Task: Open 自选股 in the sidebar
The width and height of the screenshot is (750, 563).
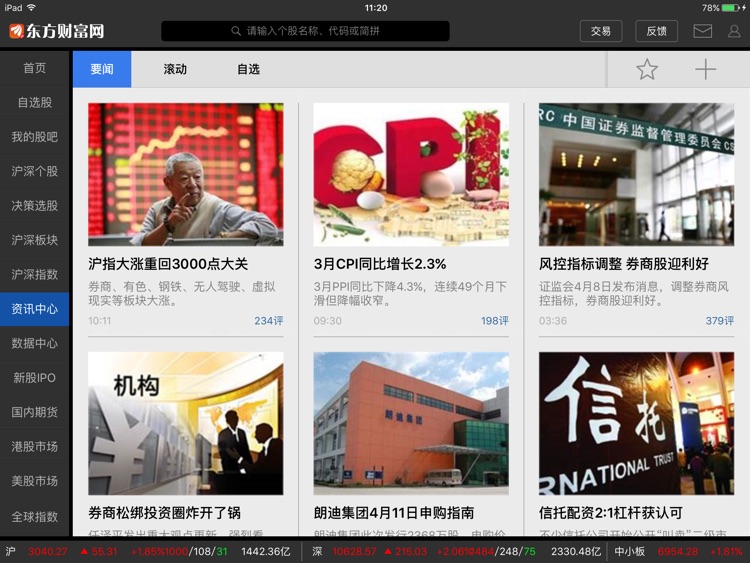Action: tap(35, 102)
